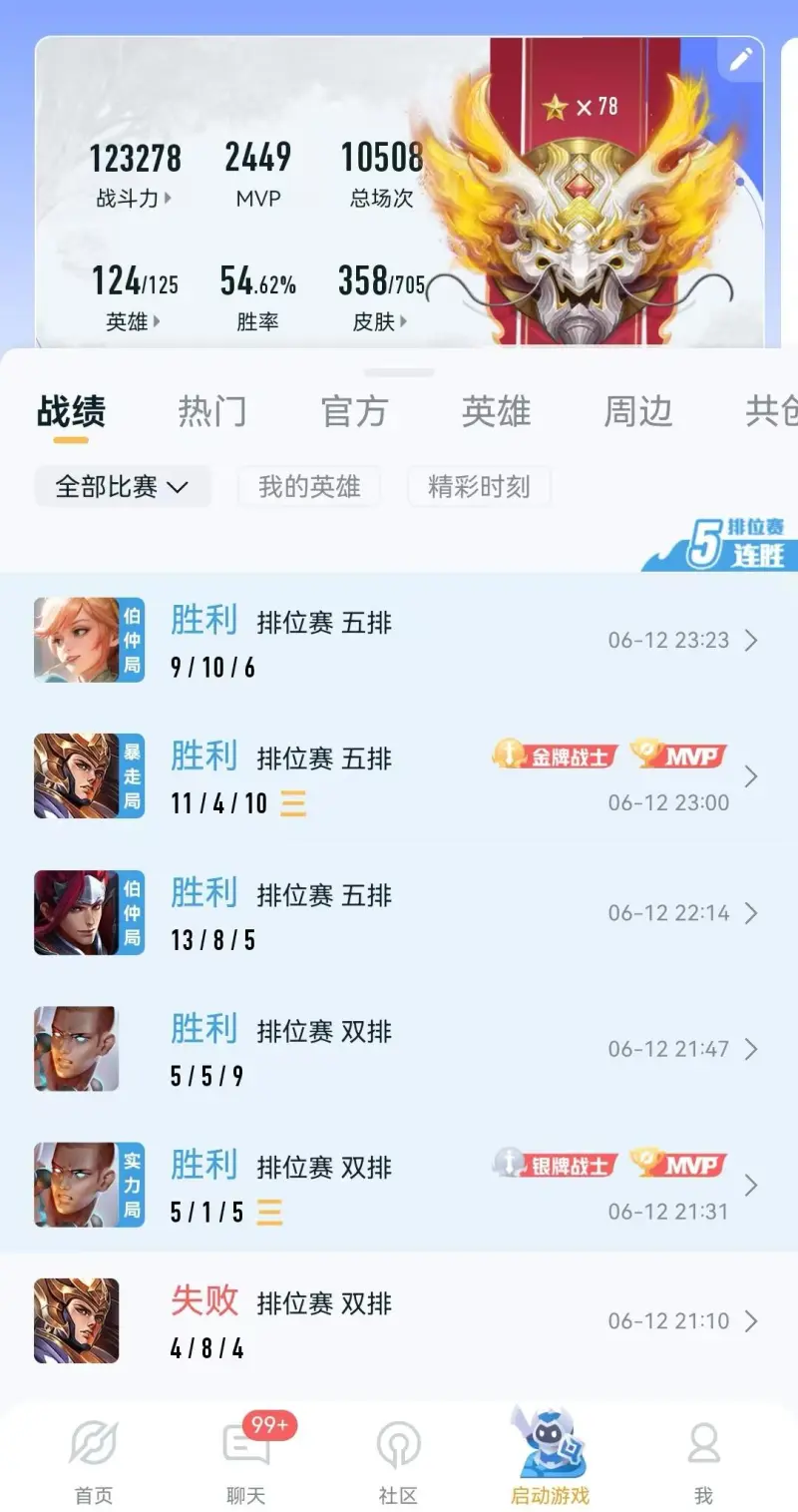Switch to the 官方 tab
Screen dimensions: 798x1512
click(x=354, y=411)
